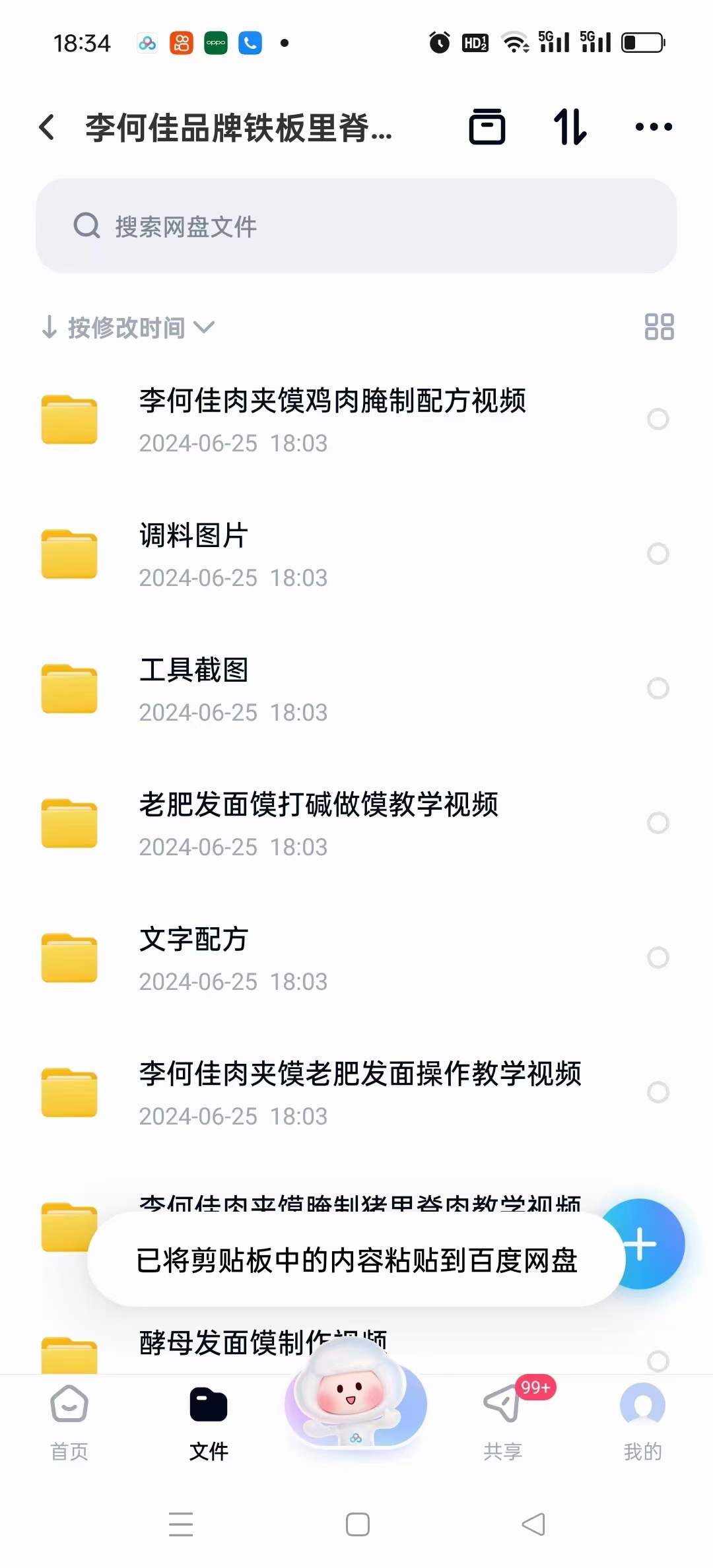
Task: Open the more options menu icon
Action: pos(652,126)
